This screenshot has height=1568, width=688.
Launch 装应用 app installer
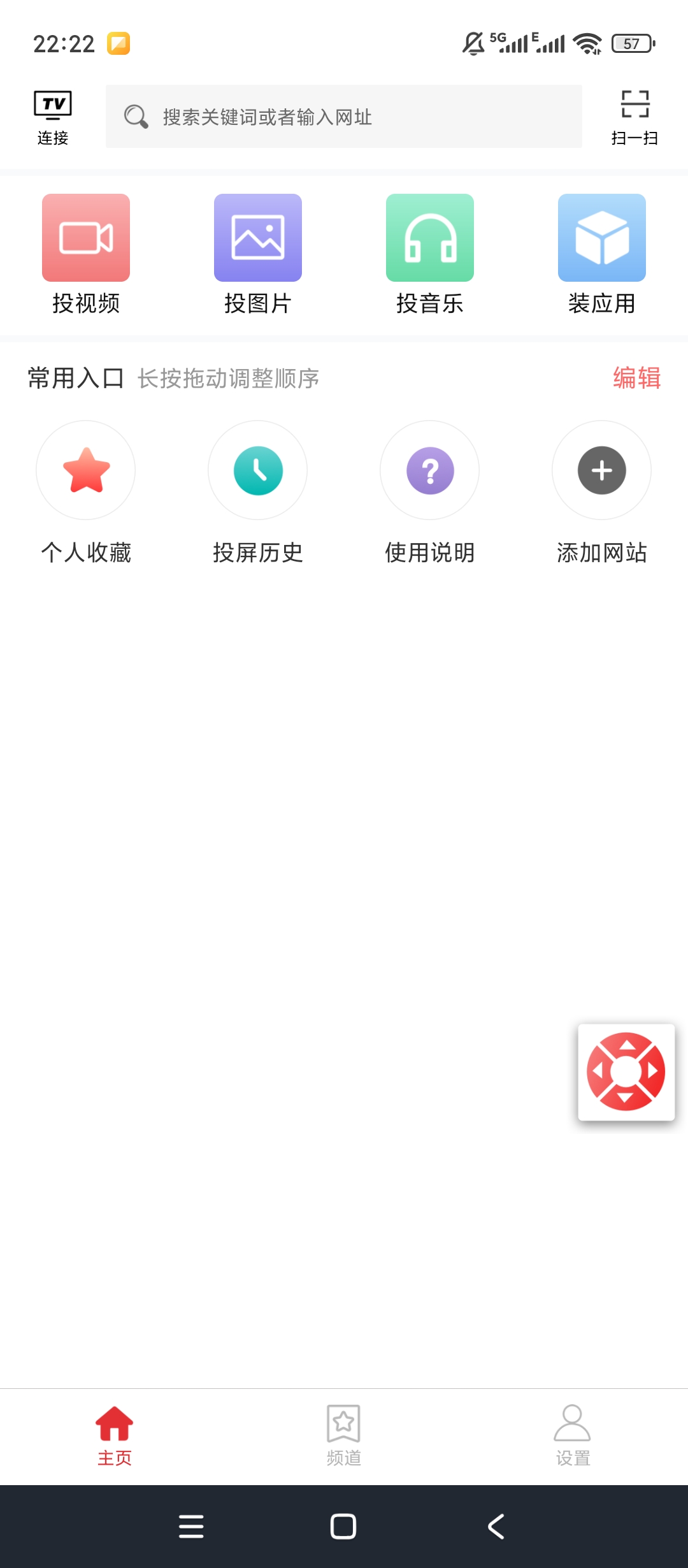pos(601,250)
